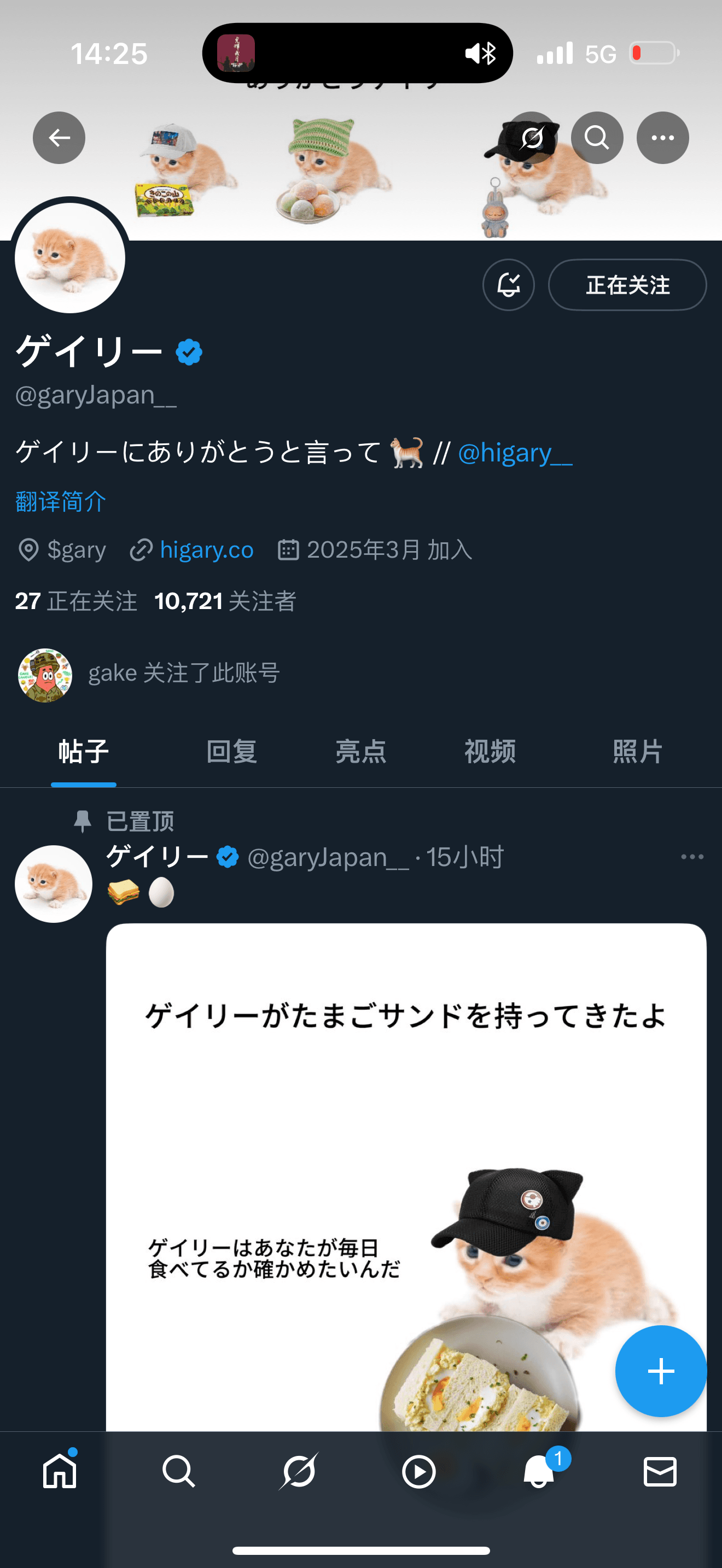
Task: Open the higary.co website link
Action: point(206,549)
